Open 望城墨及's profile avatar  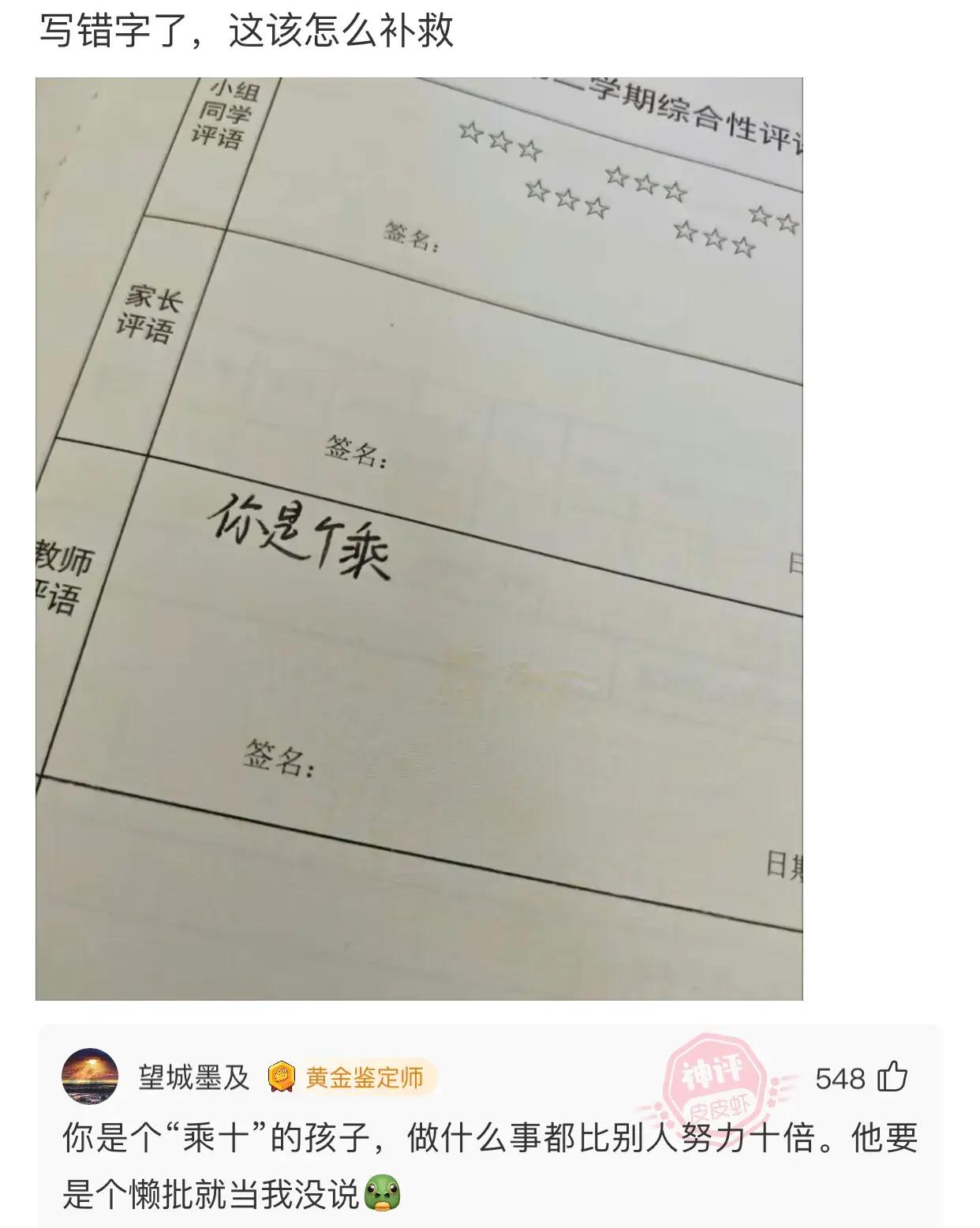click(90, 1076)
